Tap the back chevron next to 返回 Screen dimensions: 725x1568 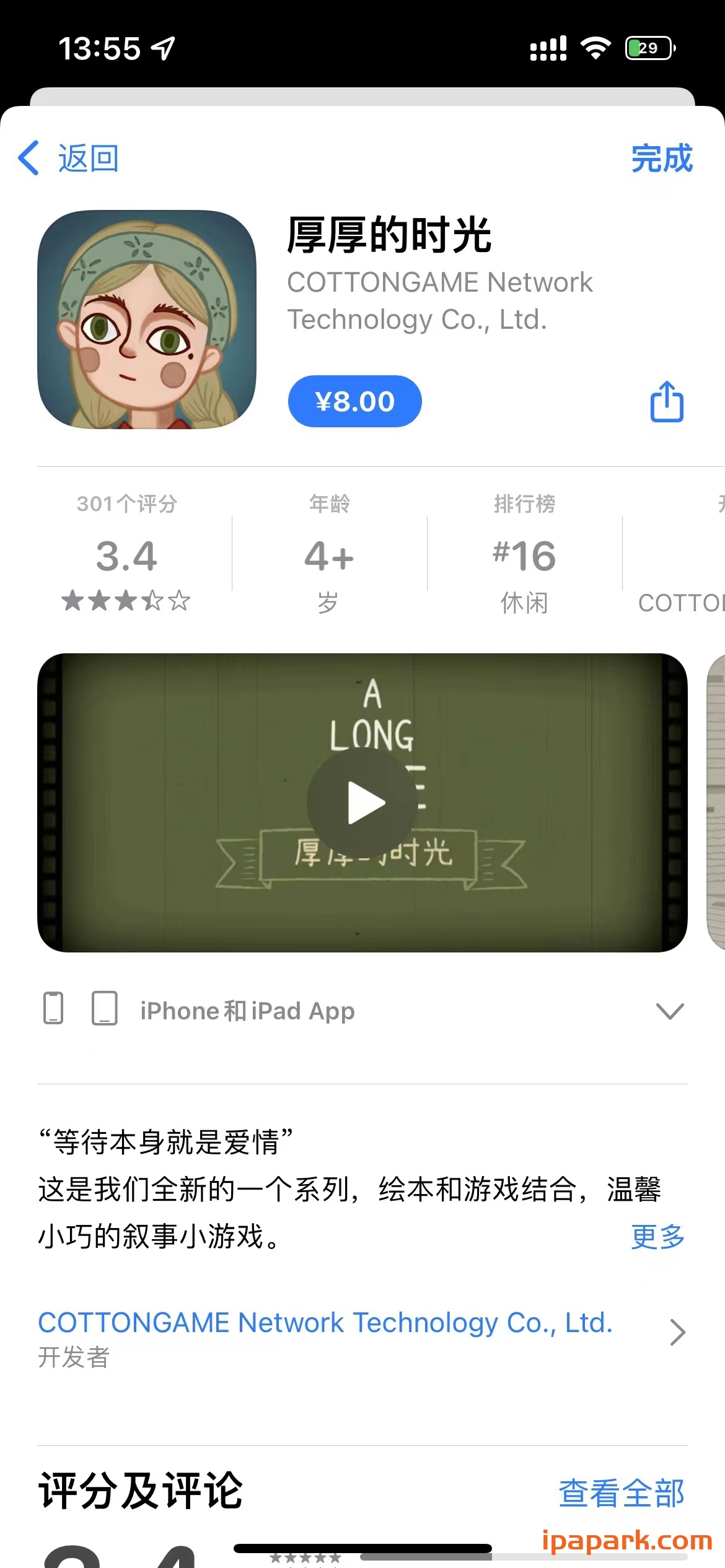click(x=27, y=159)
